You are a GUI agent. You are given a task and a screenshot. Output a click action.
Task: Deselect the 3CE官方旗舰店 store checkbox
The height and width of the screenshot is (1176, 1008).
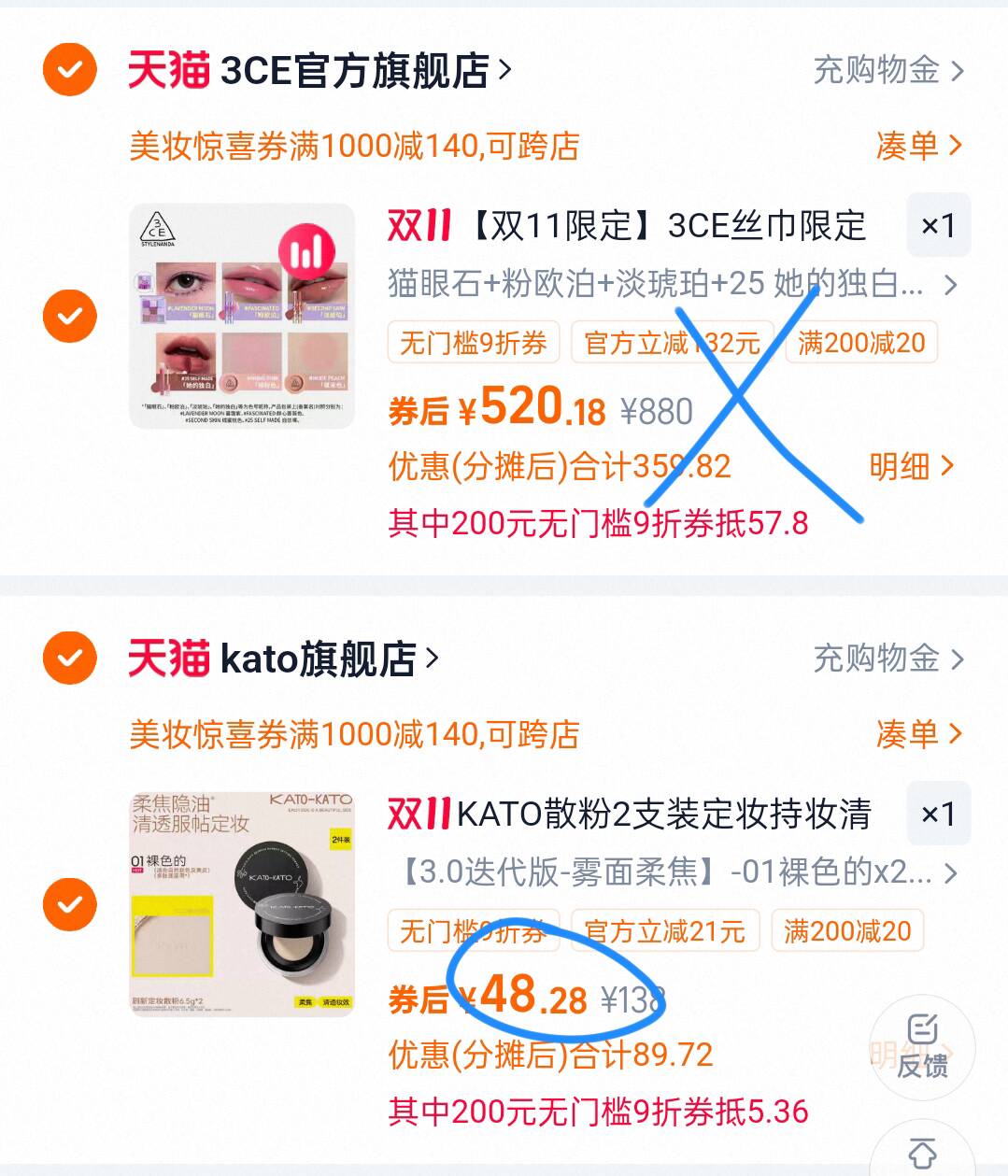tap(69, 70)
